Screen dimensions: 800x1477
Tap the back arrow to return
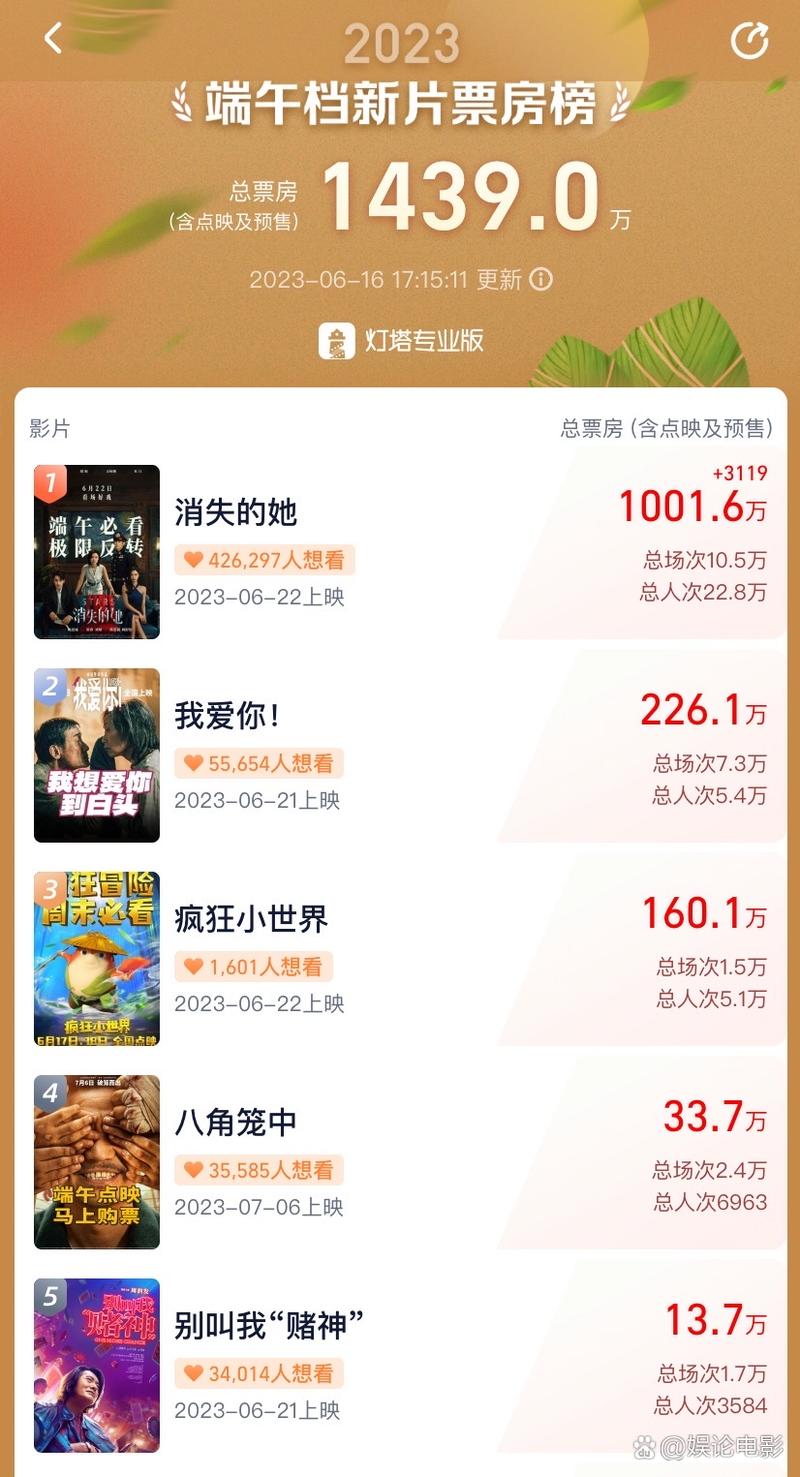click(x=51, y=38)
